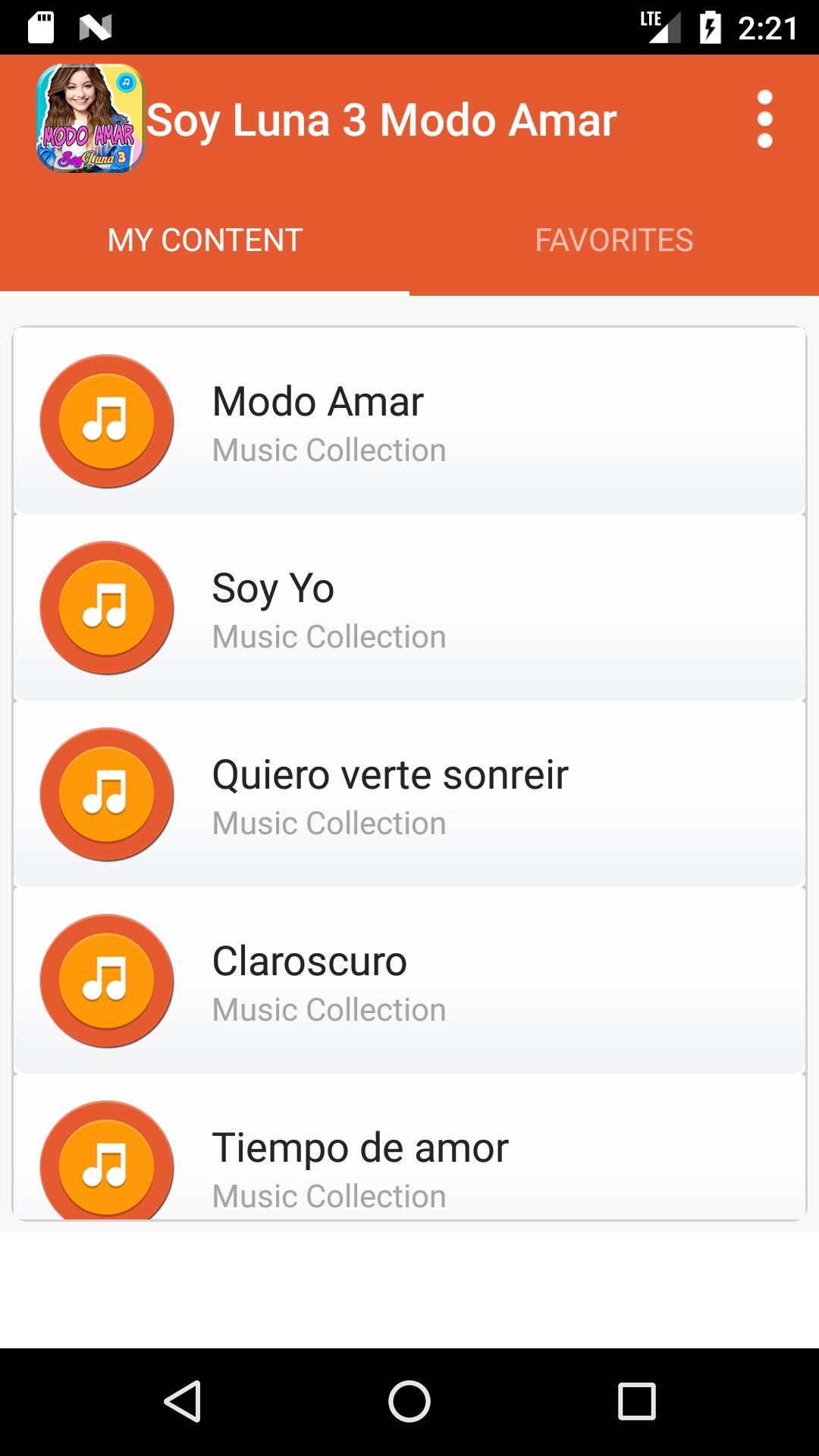Open the Soy Yo music collection

409,607
